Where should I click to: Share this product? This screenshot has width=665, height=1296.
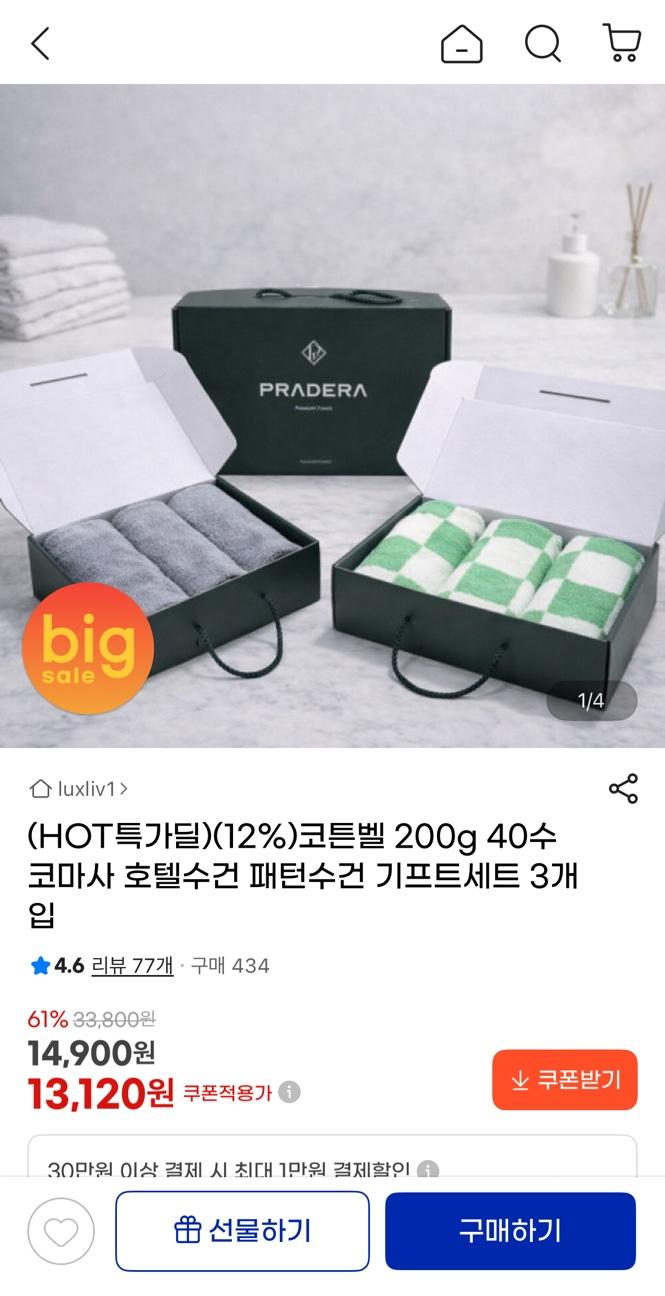[x=623, y=788]
